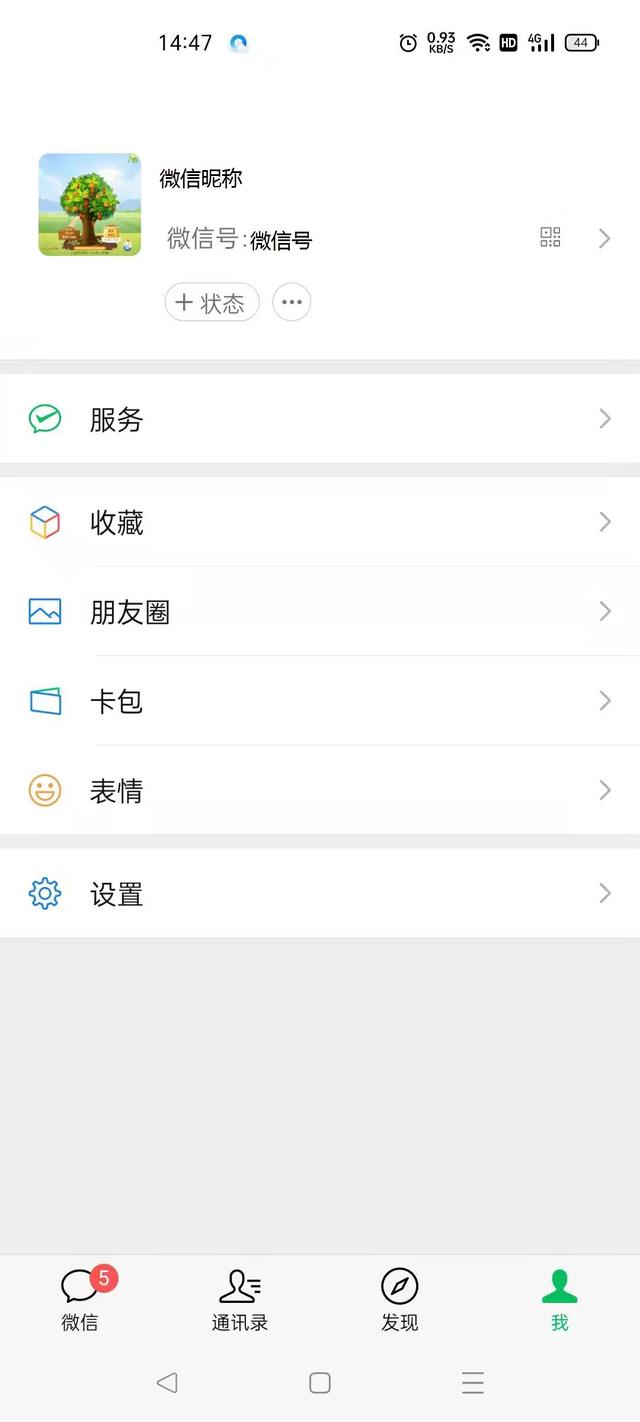Switch to the 微信 chats tab
The width and height of the screenshot is (640, 1422).
(x=80, y=1299)
